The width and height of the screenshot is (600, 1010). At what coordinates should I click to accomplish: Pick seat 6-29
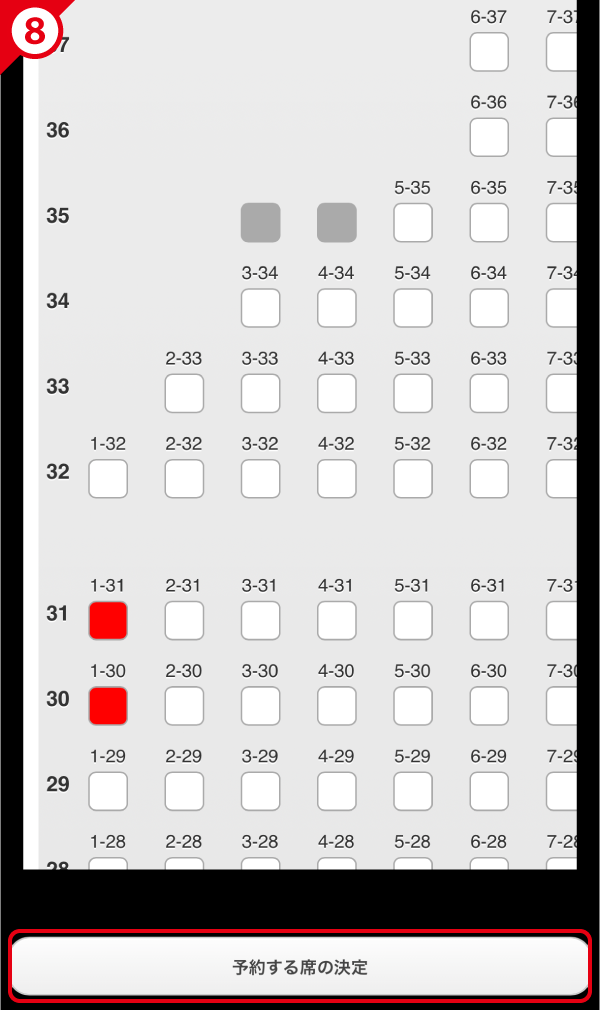click(489, 791)
